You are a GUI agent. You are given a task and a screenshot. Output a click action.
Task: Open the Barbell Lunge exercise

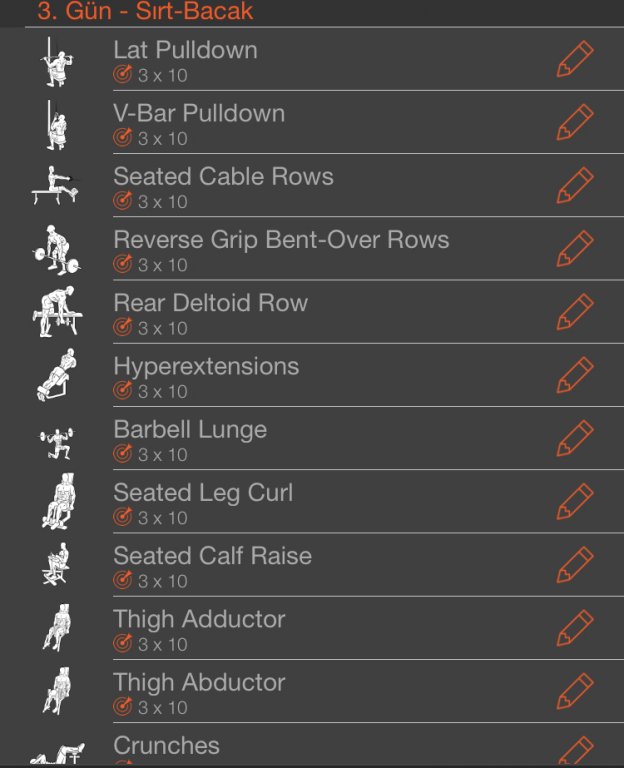click(190, 430)
